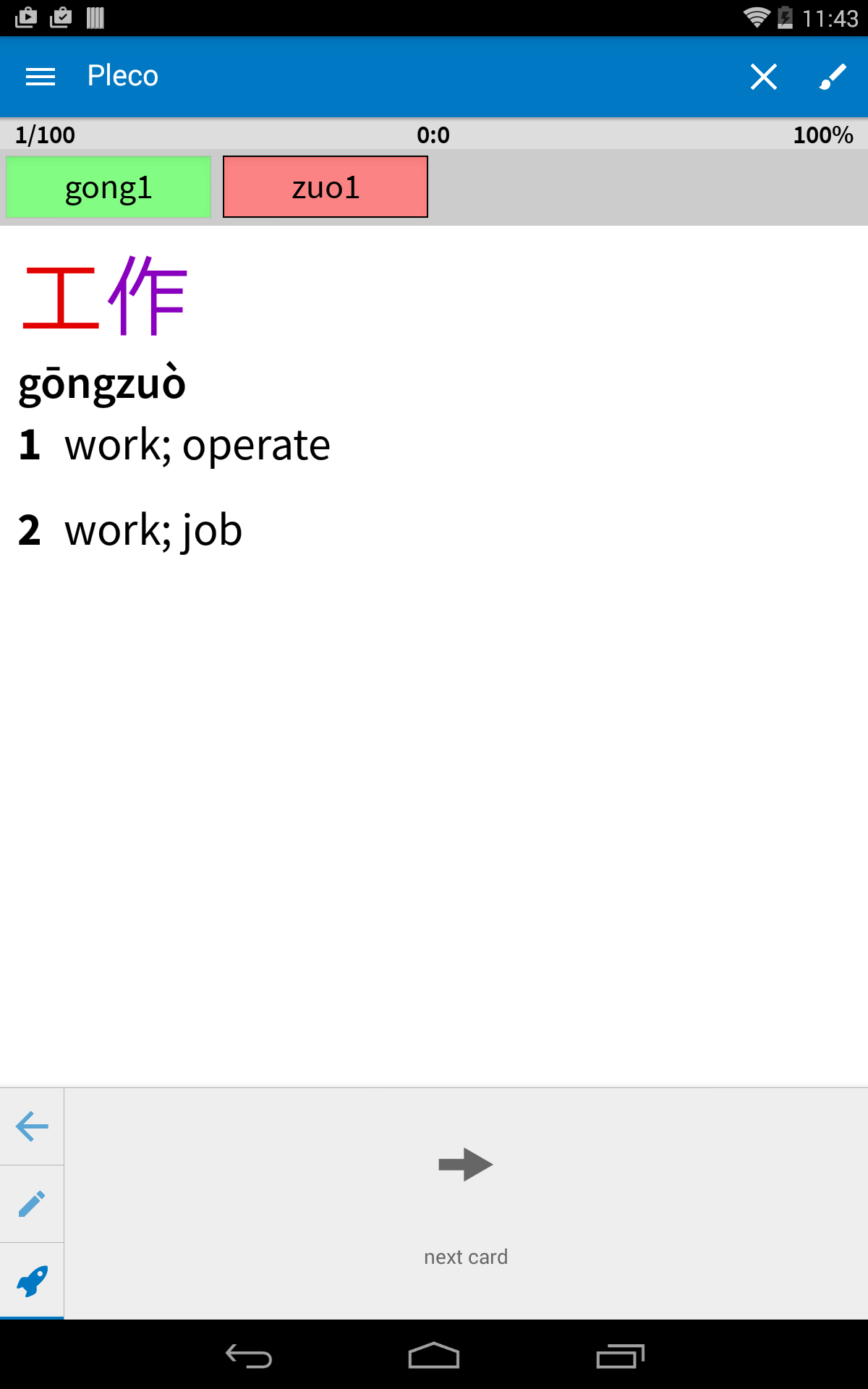The width and height of the screenshot is (868, 1389).
Task: Tap the green gong1 answer box
Action: [109, 187]
